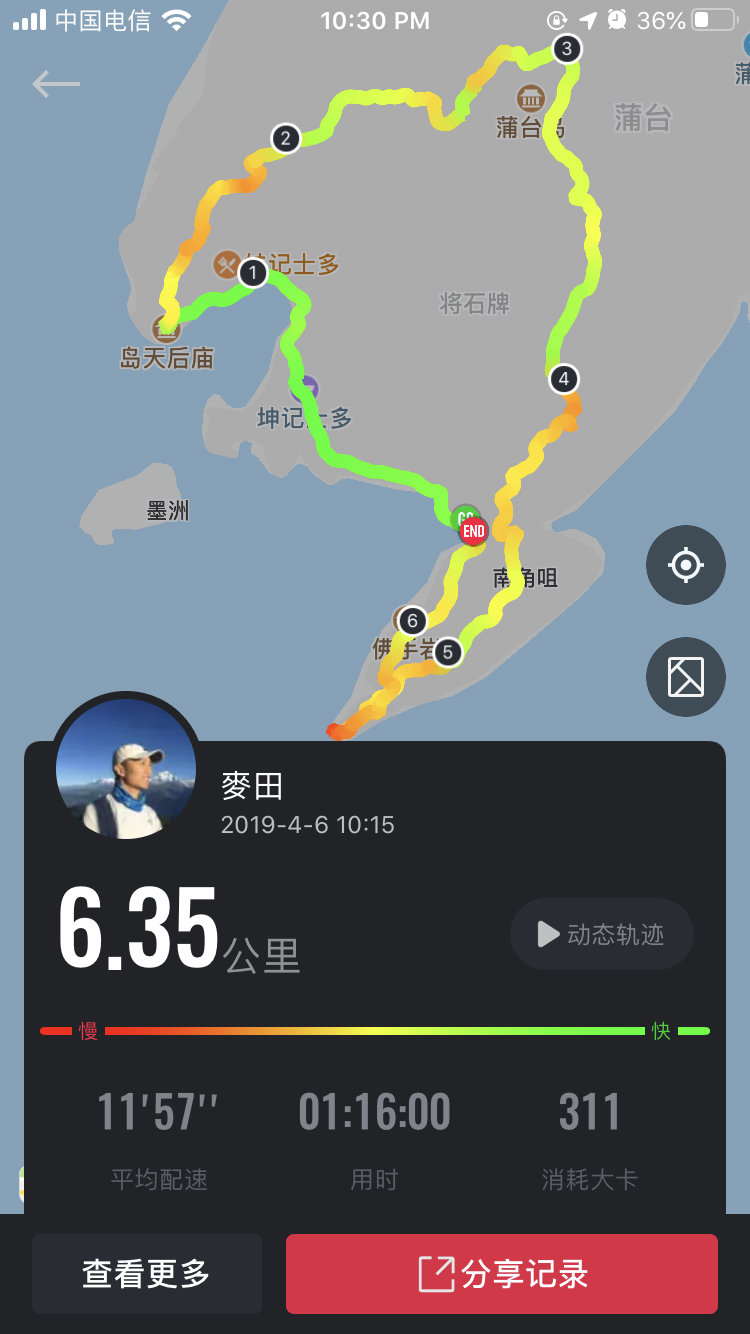Select the current location button on the map

click(x=685, y=565)
